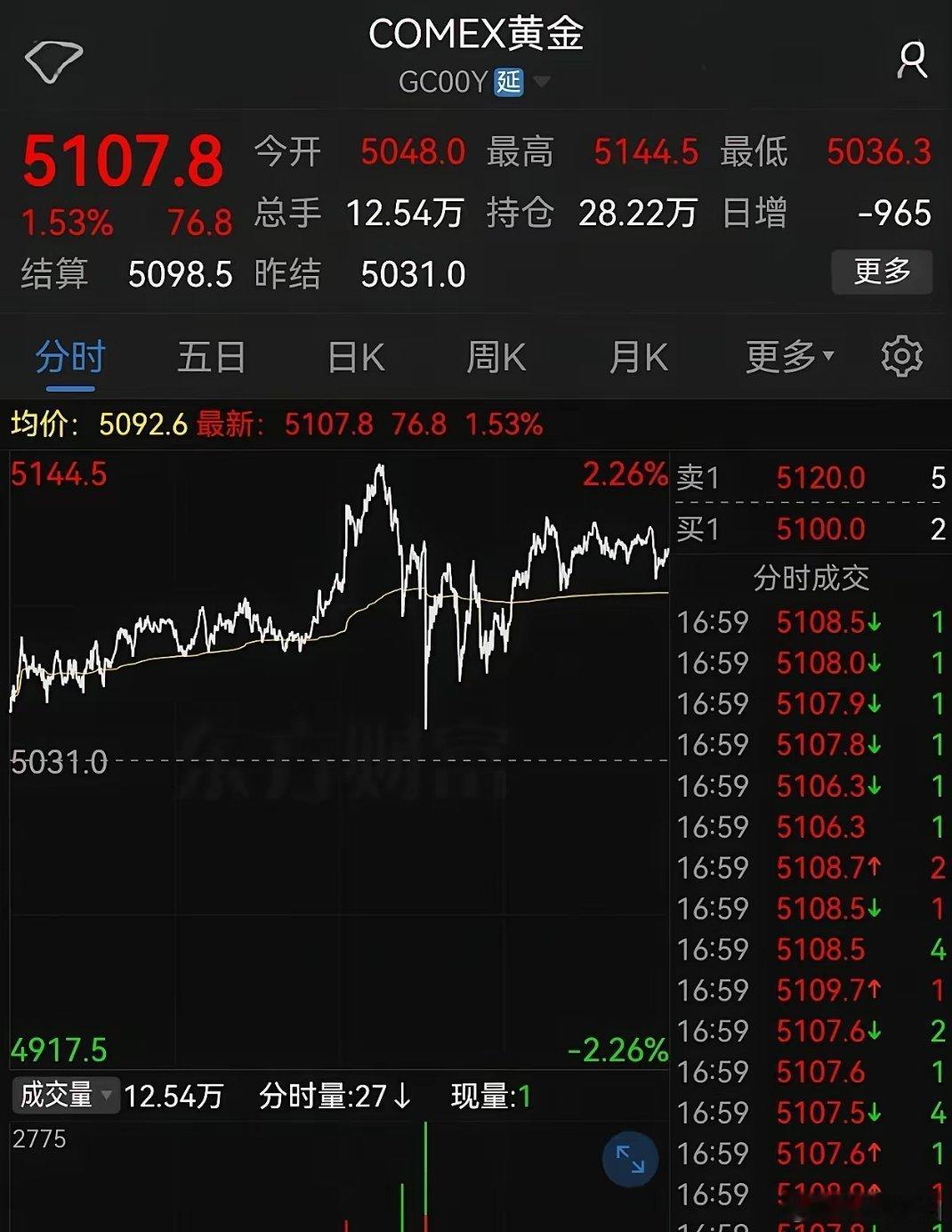This screenshot has width=952, height=1232.
Task: Switch to the 五日 chart tab
Action: 211,355
